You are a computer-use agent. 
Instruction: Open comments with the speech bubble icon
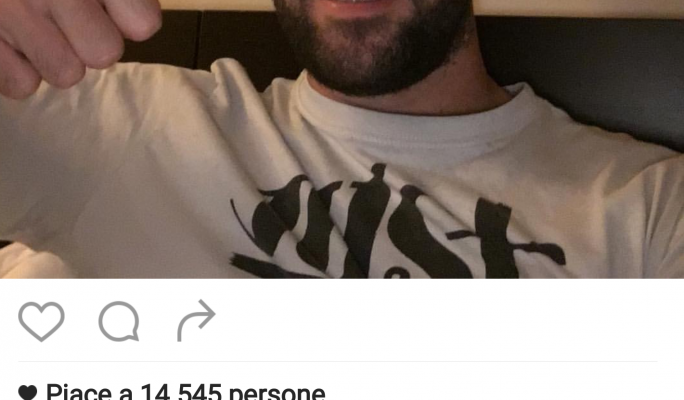pos(119,321)
